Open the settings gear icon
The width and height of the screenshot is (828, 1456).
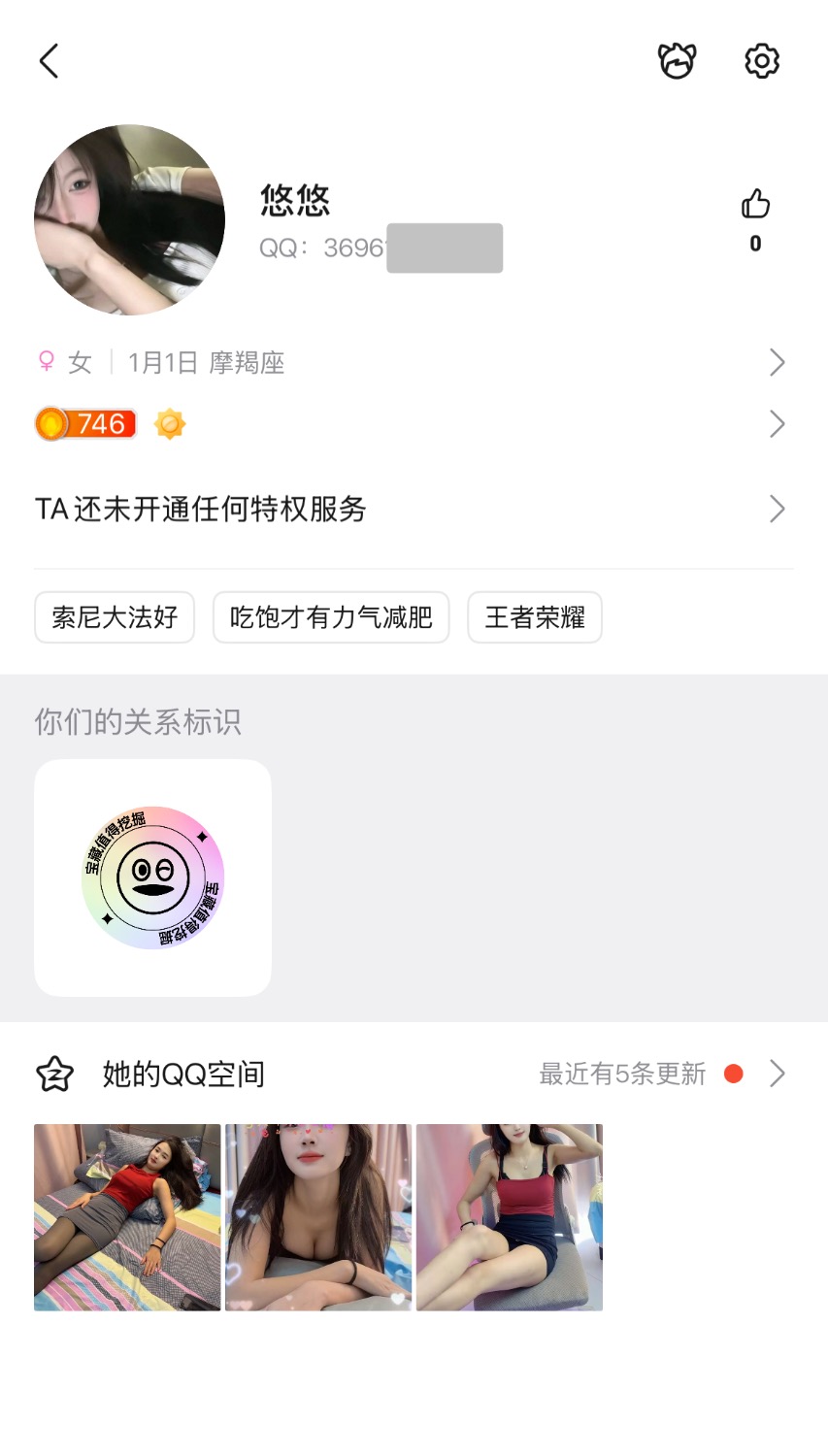click(x=762, y=61)
